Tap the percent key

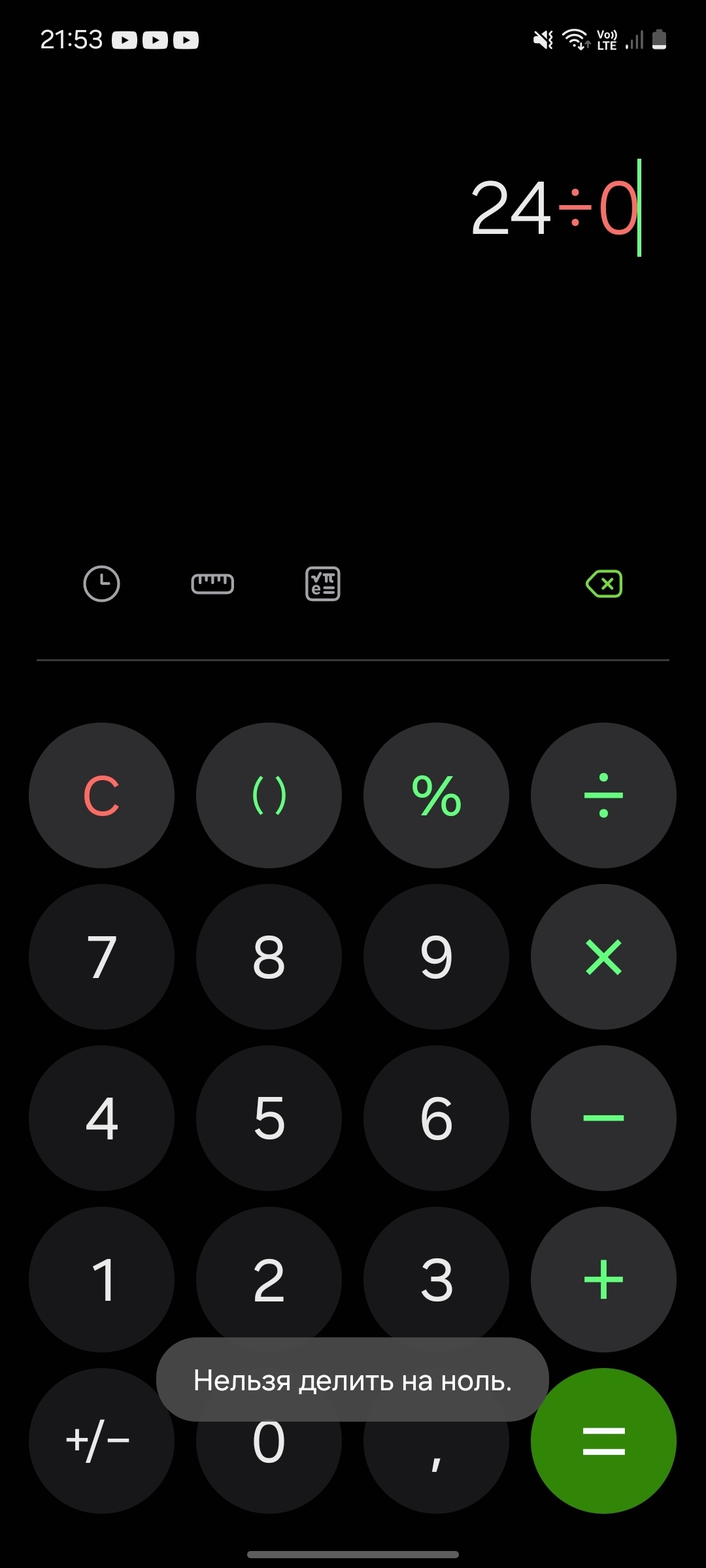436,795
